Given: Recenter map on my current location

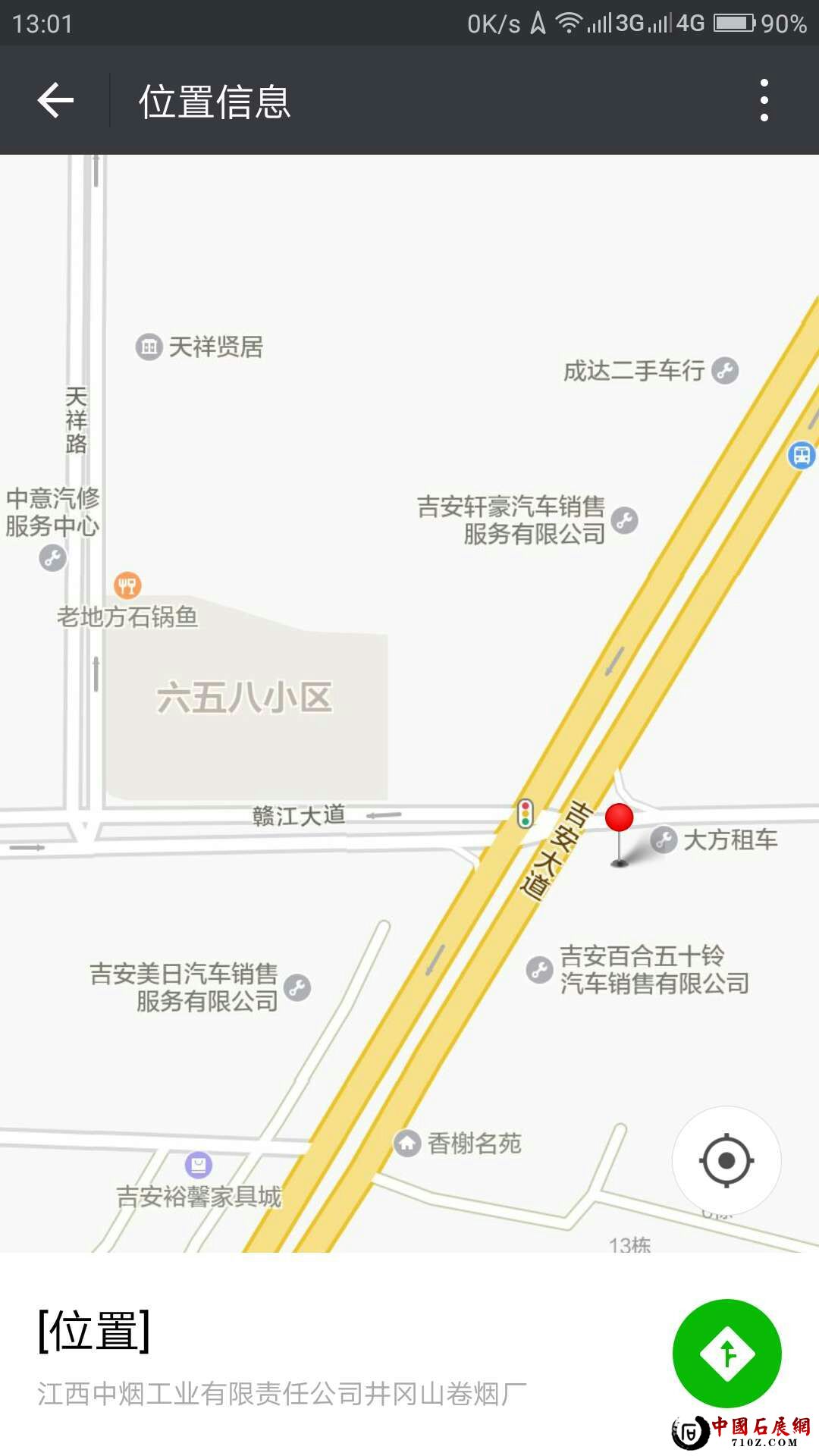Looking at the screenshot, I should (x=726, y=1160).
